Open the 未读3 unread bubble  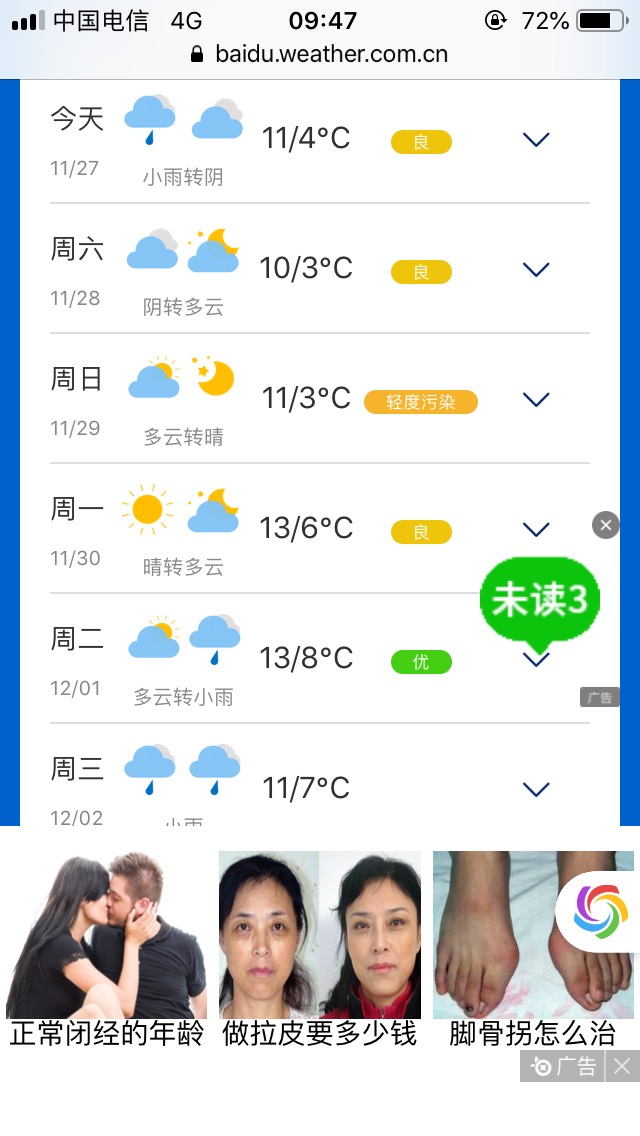pos(539,600)
